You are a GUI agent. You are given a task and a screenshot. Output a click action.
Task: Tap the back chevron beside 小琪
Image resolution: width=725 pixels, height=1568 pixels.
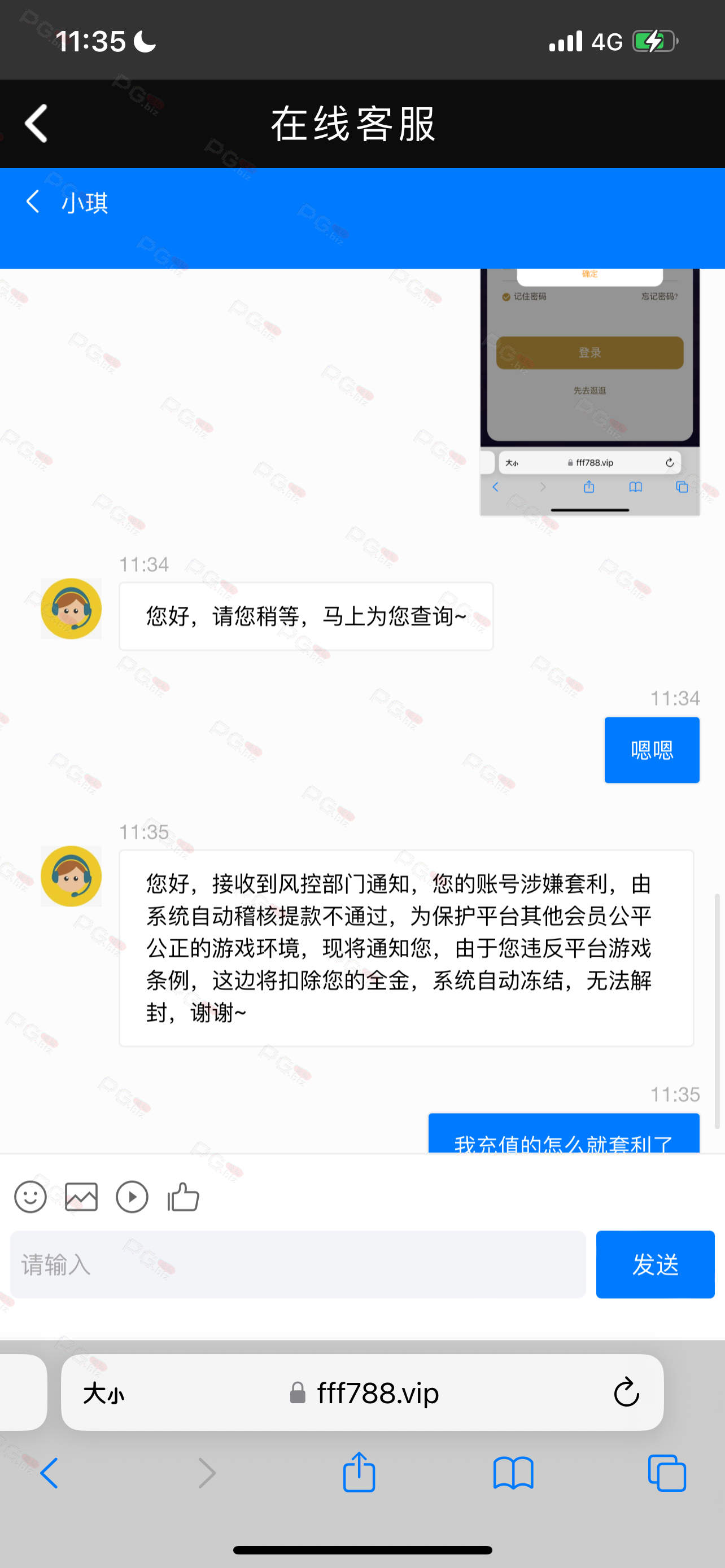[33, 202]
